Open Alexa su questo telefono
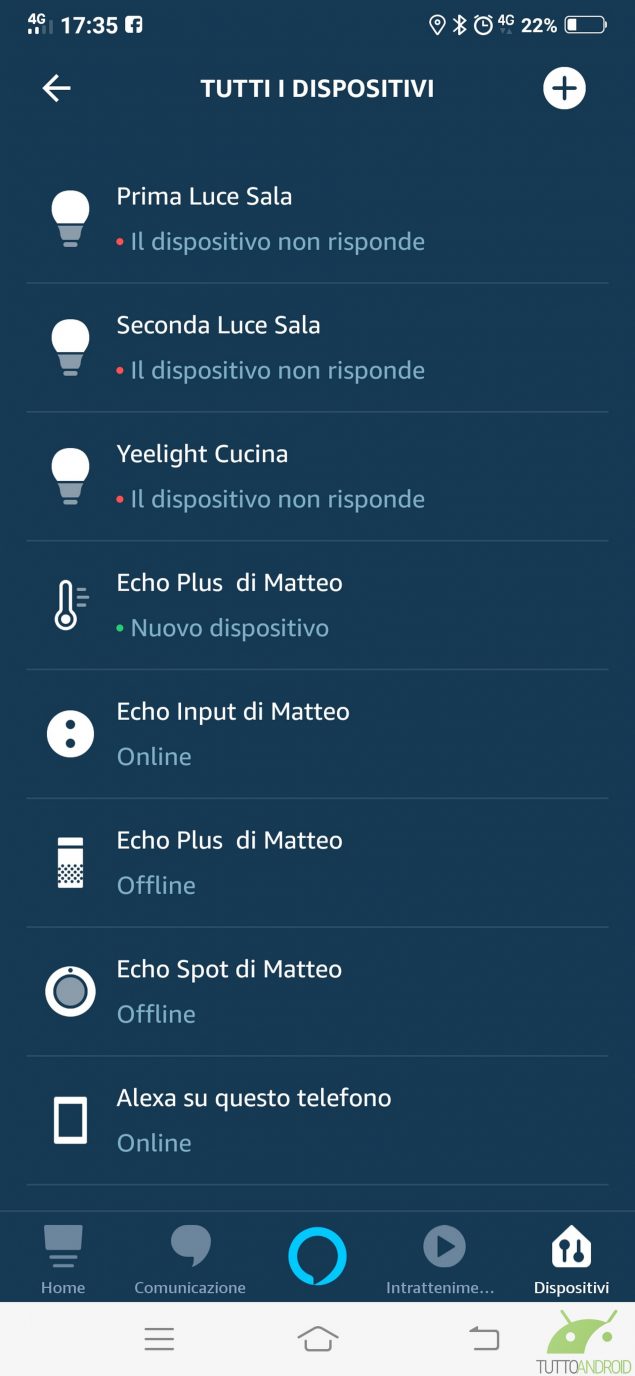635x1376 pixels. [316, 1120]
